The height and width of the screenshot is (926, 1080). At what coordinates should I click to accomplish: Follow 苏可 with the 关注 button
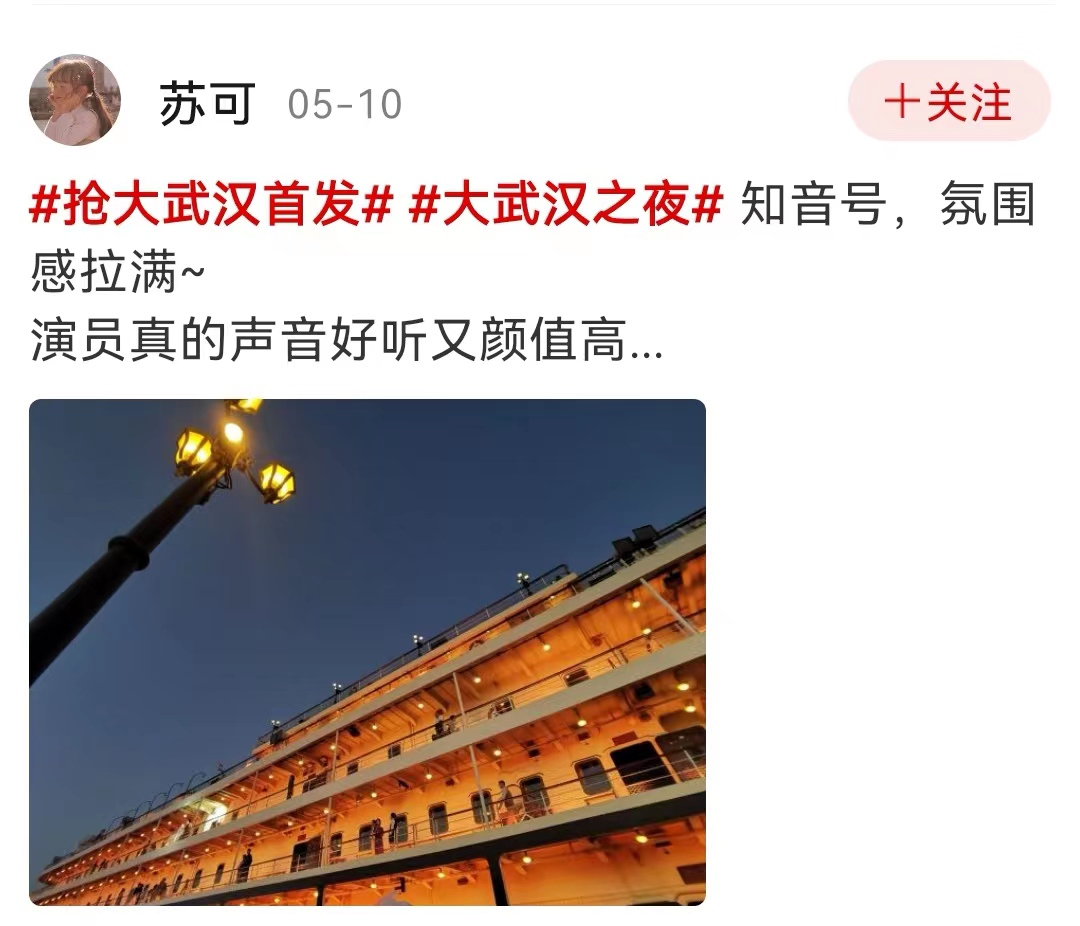(x=949, y=102)
